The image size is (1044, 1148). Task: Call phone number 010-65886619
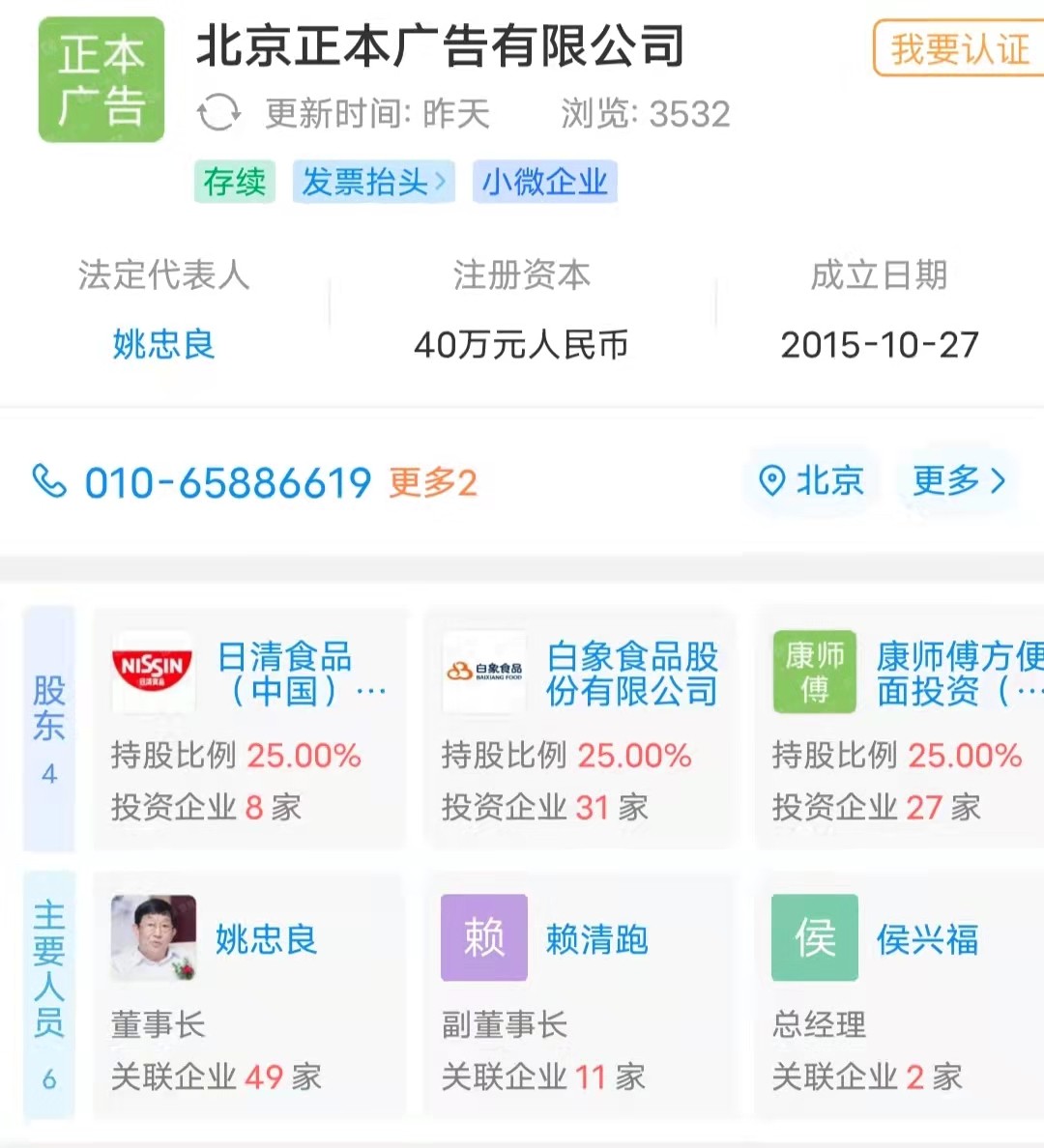point(227,482)
